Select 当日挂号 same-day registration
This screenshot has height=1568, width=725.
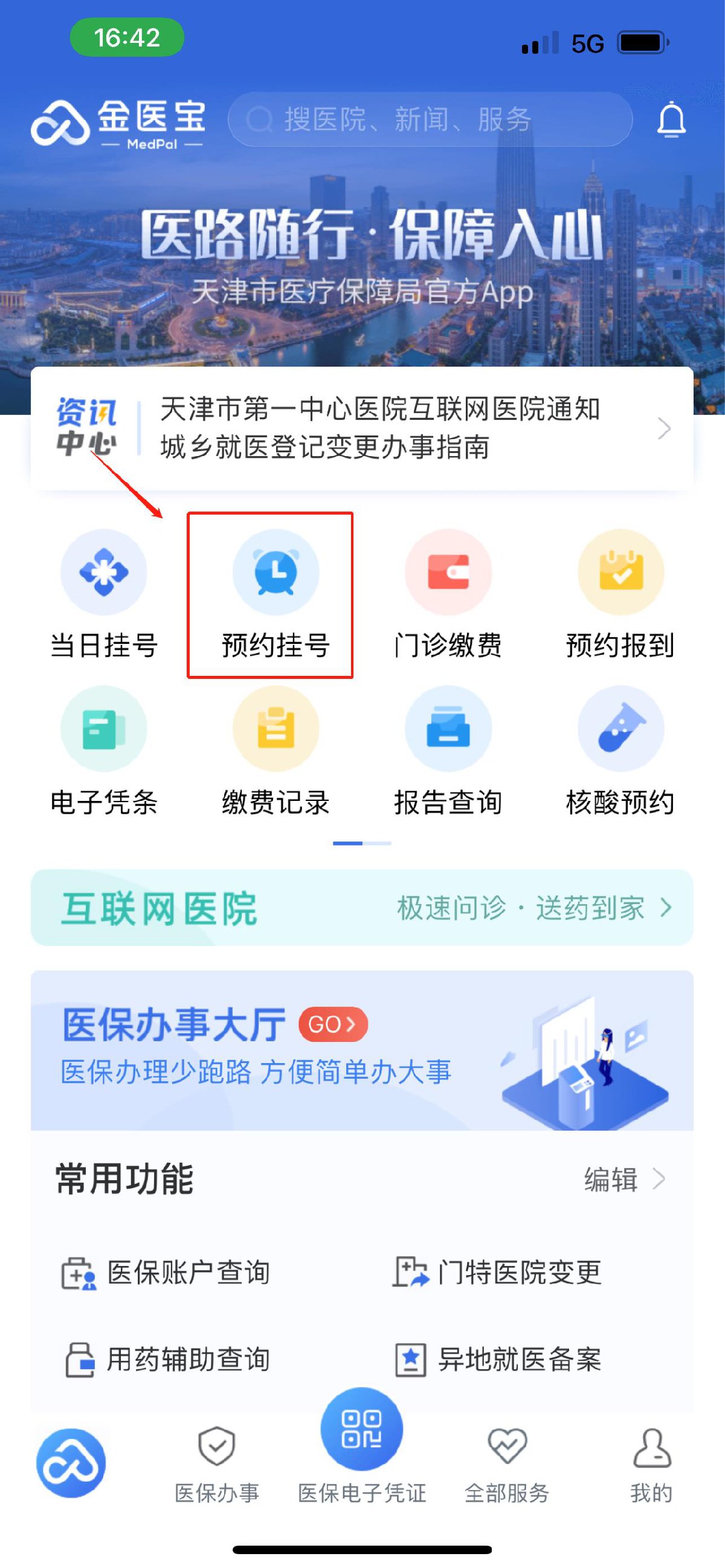(103, 594)
